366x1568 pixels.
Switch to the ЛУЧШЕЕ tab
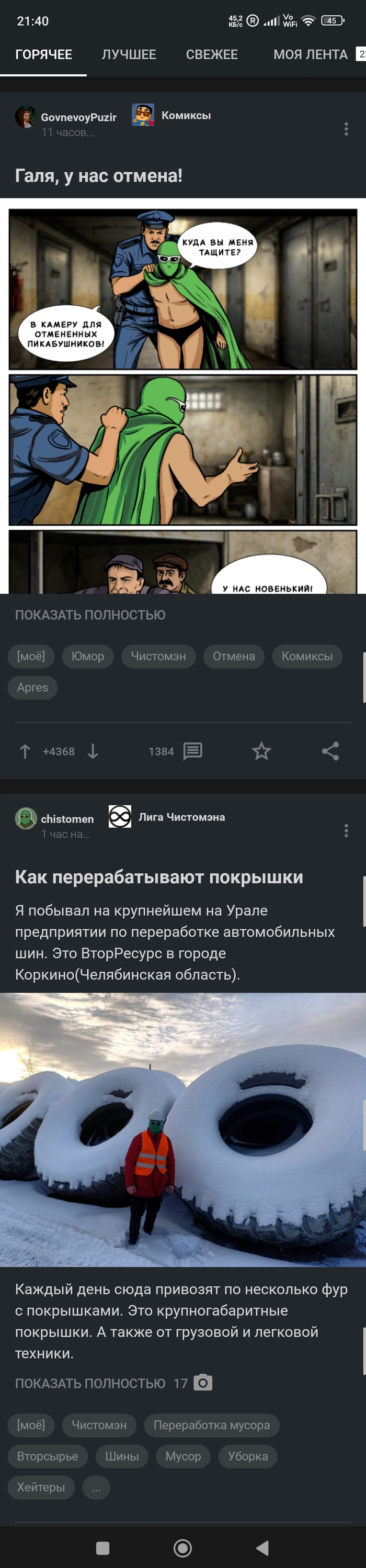coord(128,55)
